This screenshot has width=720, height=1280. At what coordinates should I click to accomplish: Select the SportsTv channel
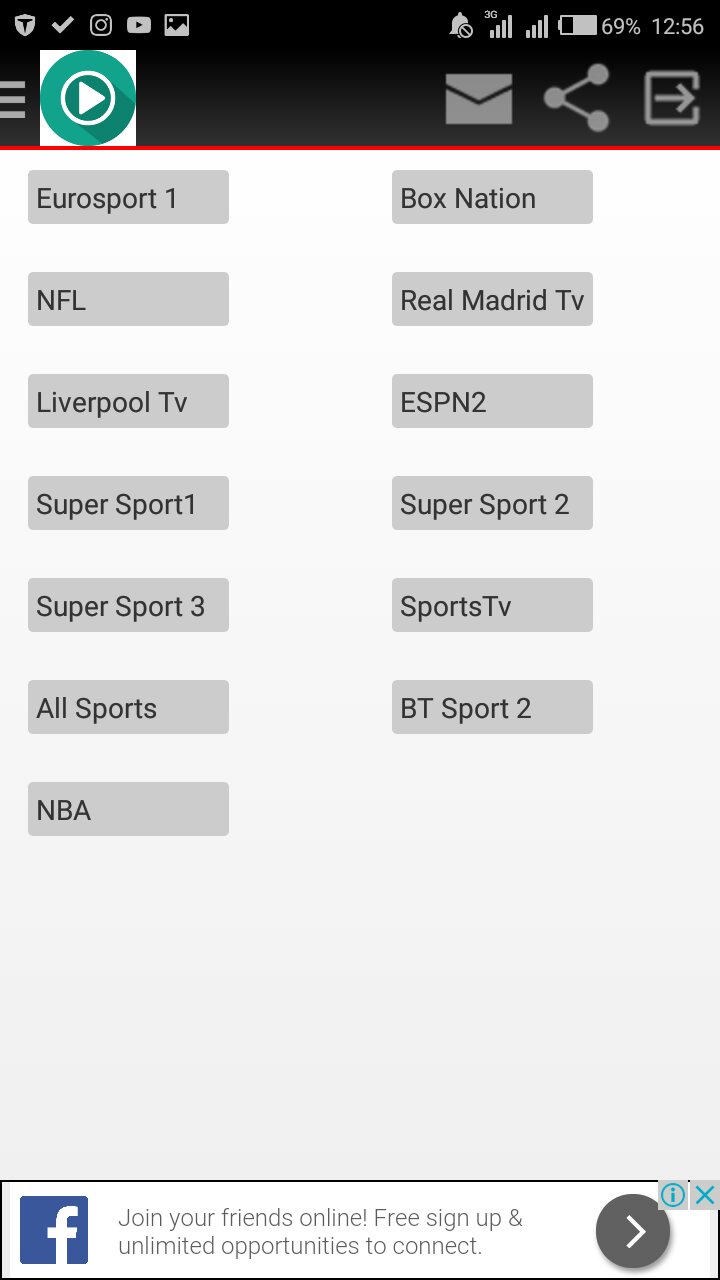point(492,606)
